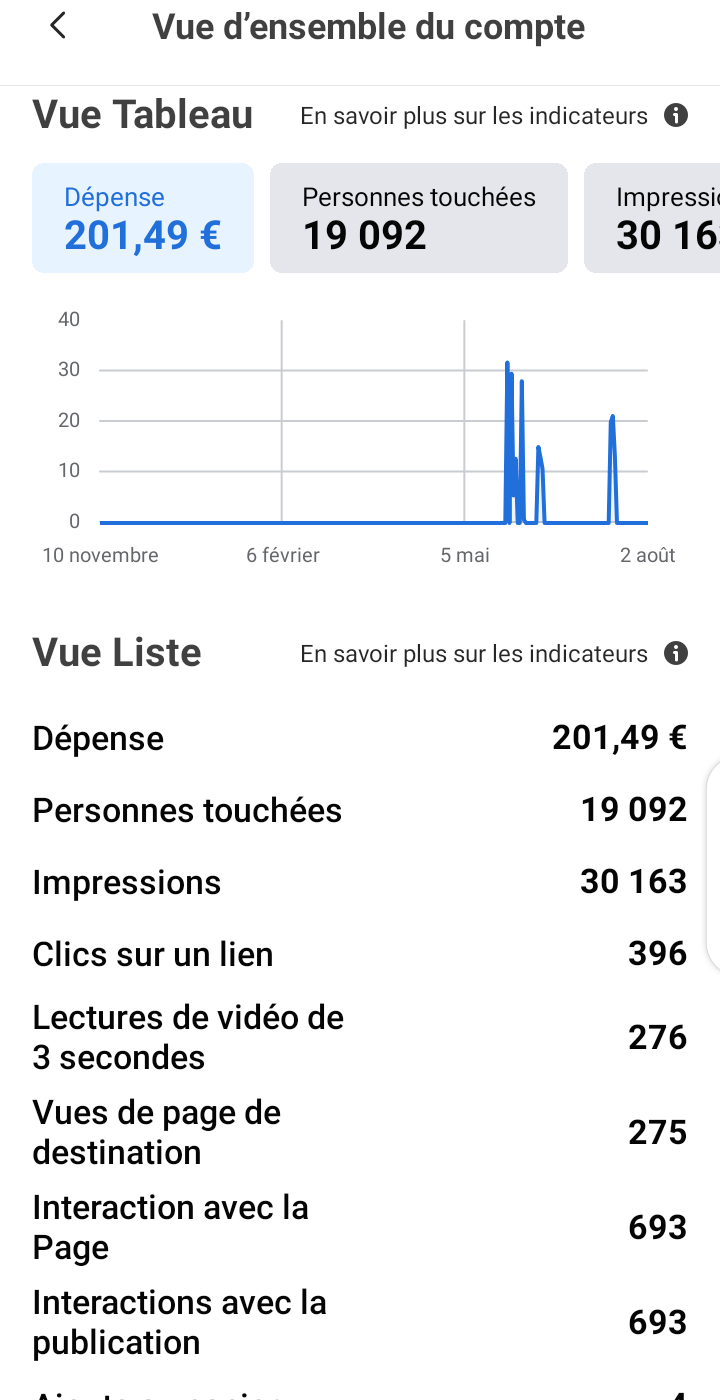Go back from account overview
Viewport: 720px width, 1400px height.
coord(58,26)
